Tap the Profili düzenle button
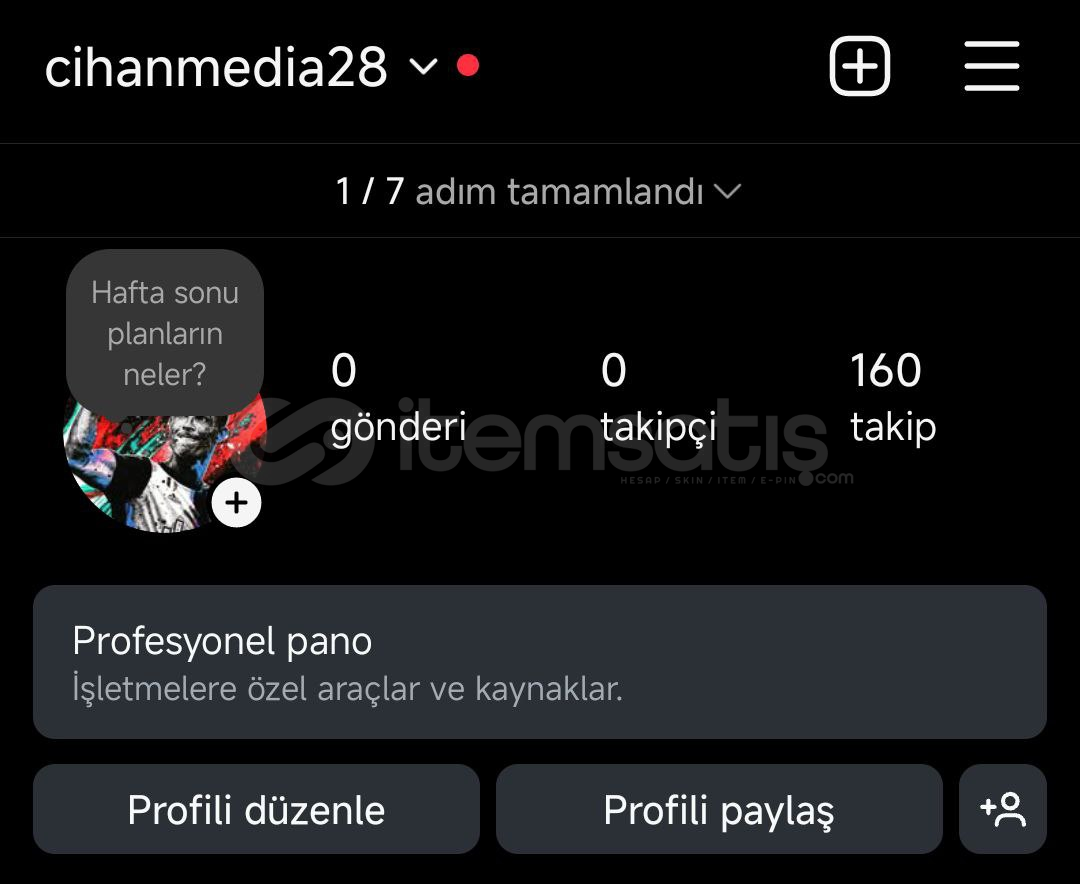Viewport: 1080px width, 884px height. pos(256,809)
